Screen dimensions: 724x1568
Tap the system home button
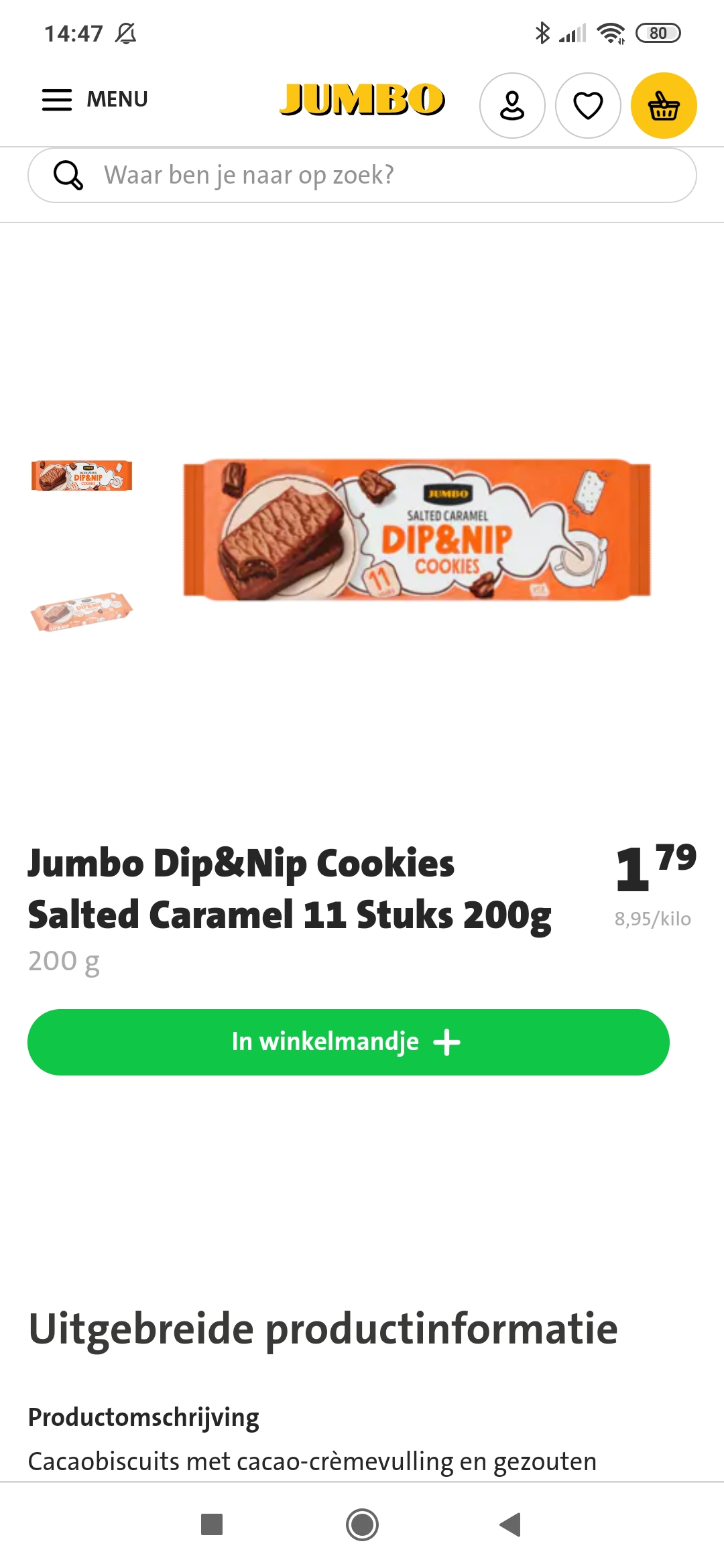362,1524
